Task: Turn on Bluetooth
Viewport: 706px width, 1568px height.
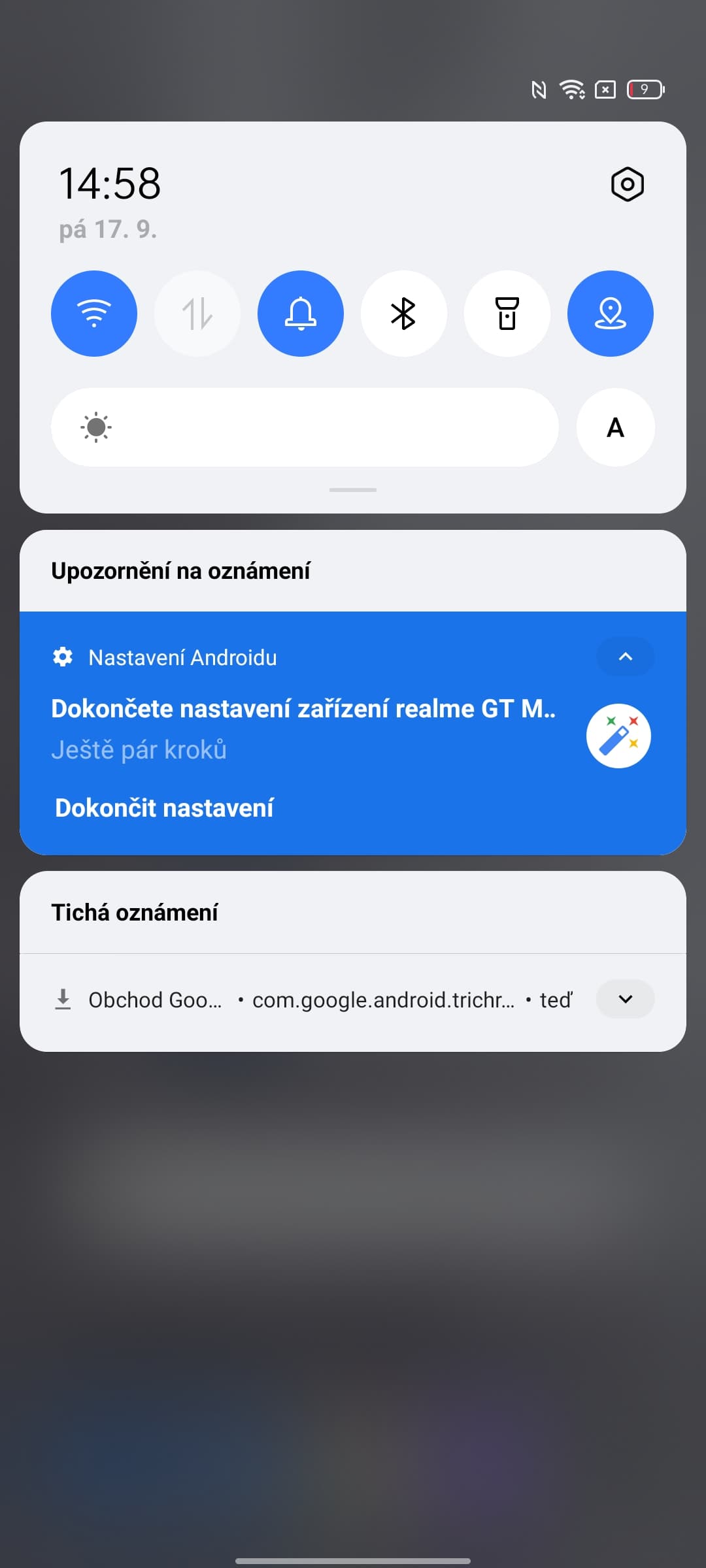Action: [404, 314]
